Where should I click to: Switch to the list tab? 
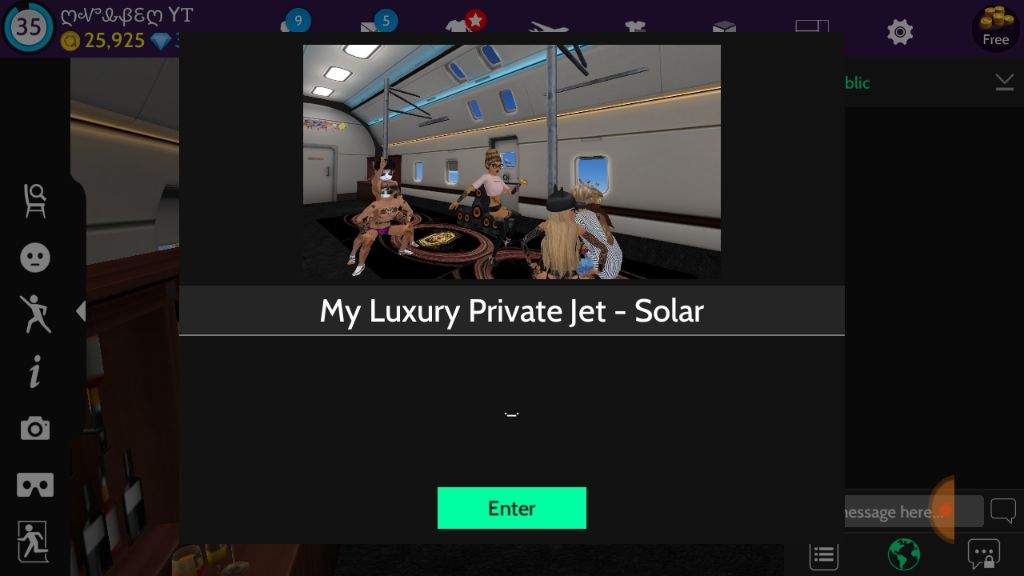click(824, 556)
